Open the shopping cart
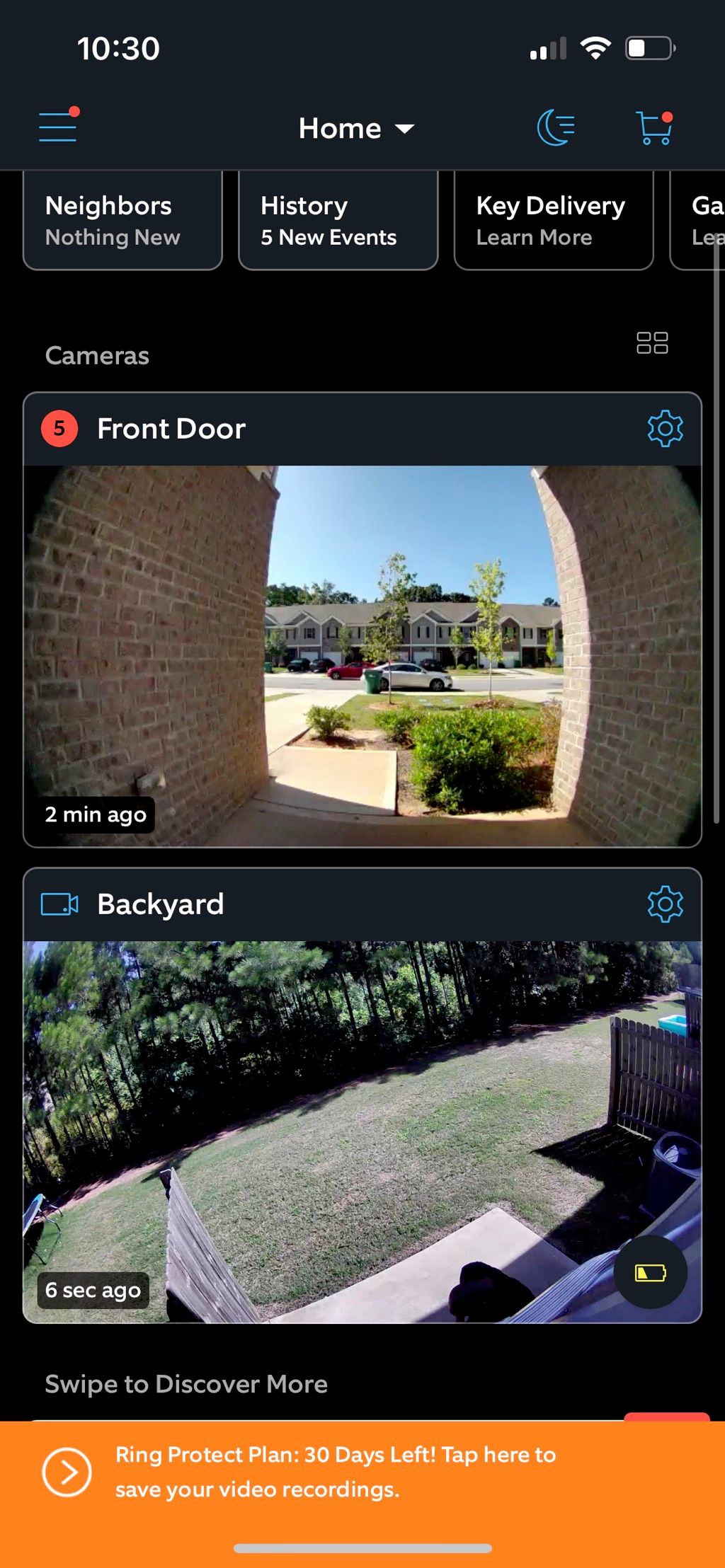Viewport: 725px width, 1568px height. pos(655,128)
